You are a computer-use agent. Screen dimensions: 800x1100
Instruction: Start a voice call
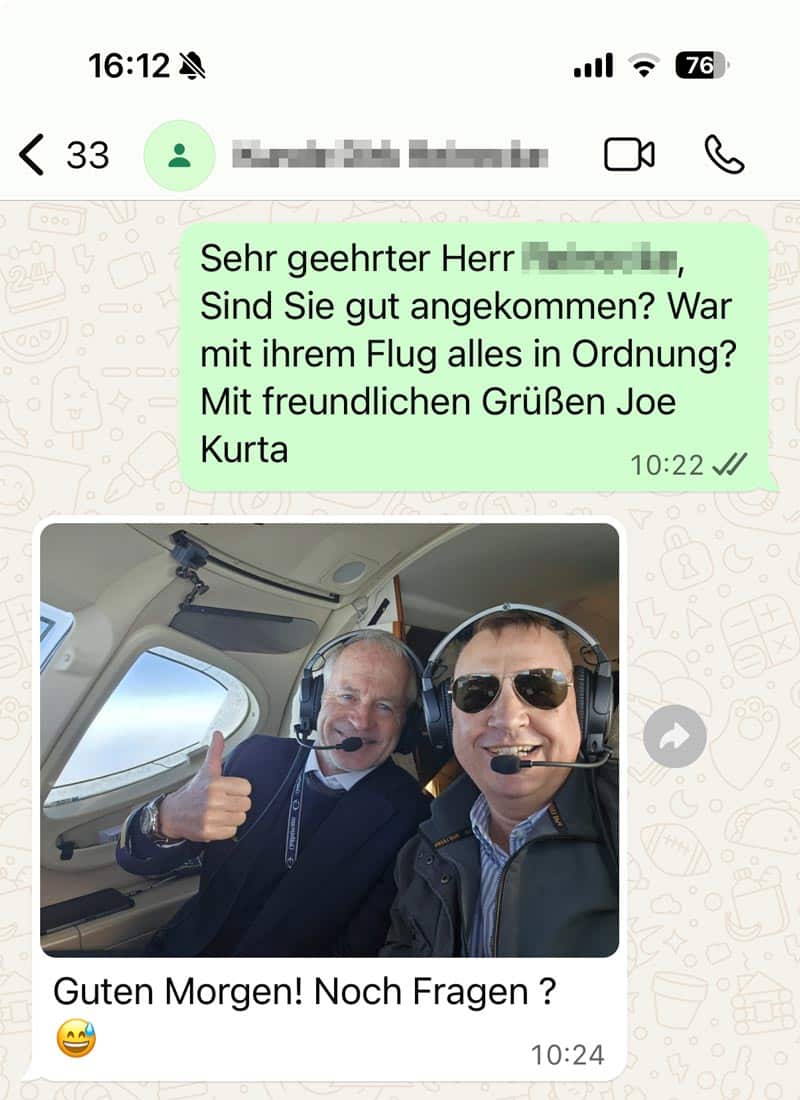724,155
